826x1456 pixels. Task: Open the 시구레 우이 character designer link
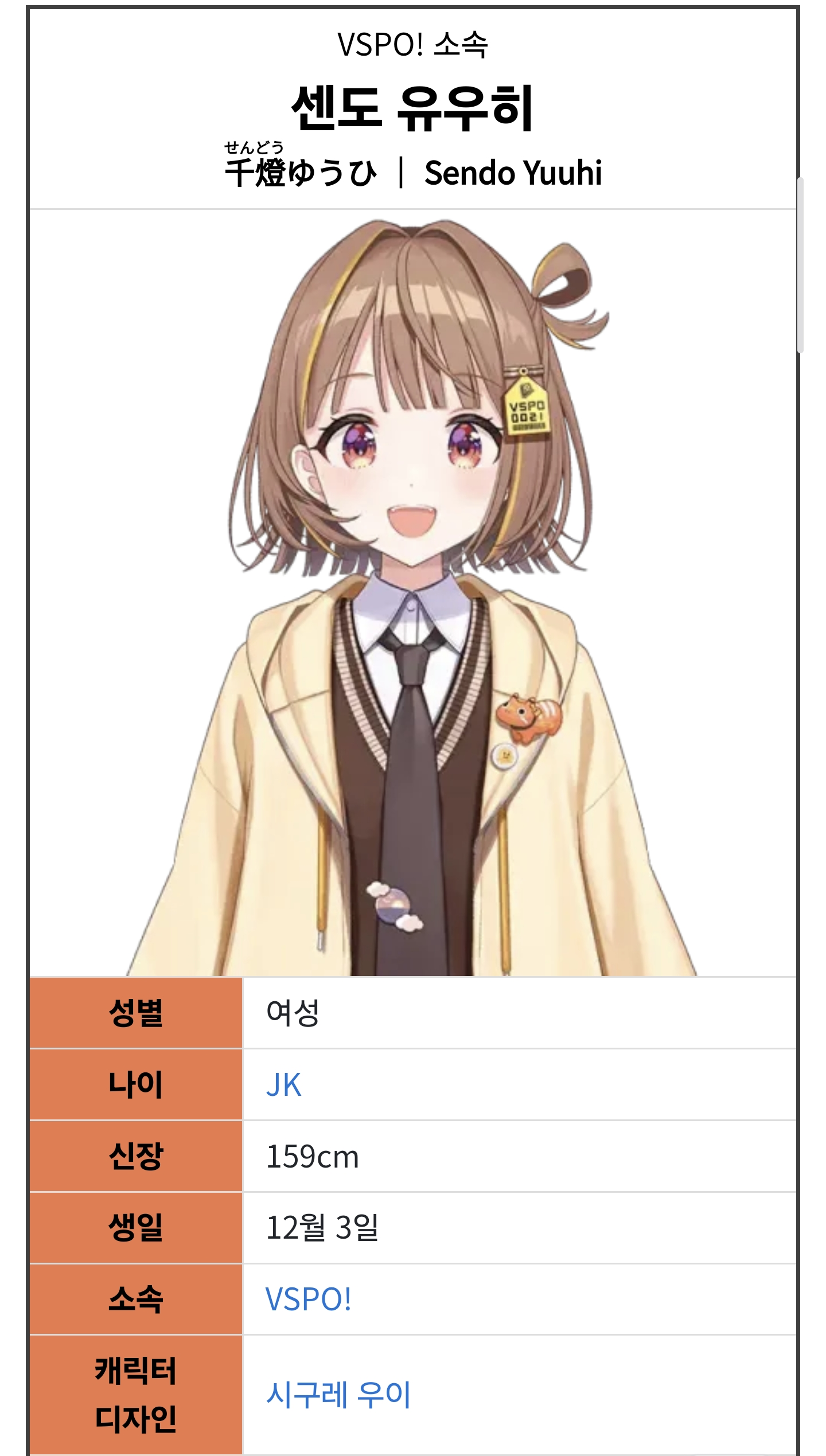338,1394
